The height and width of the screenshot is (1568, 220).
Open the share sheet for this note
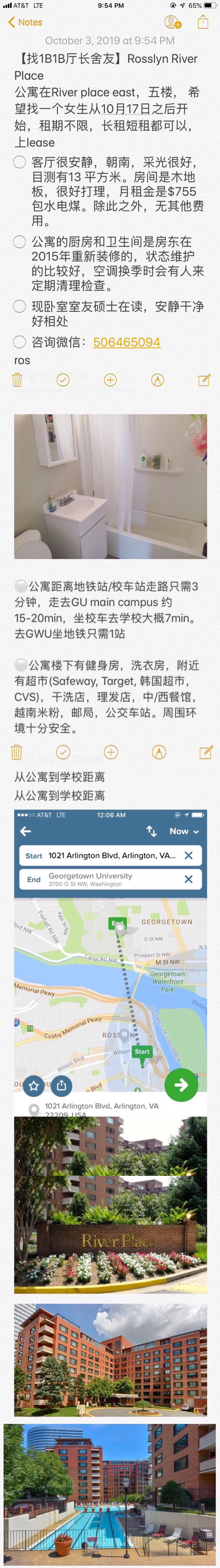203,22
